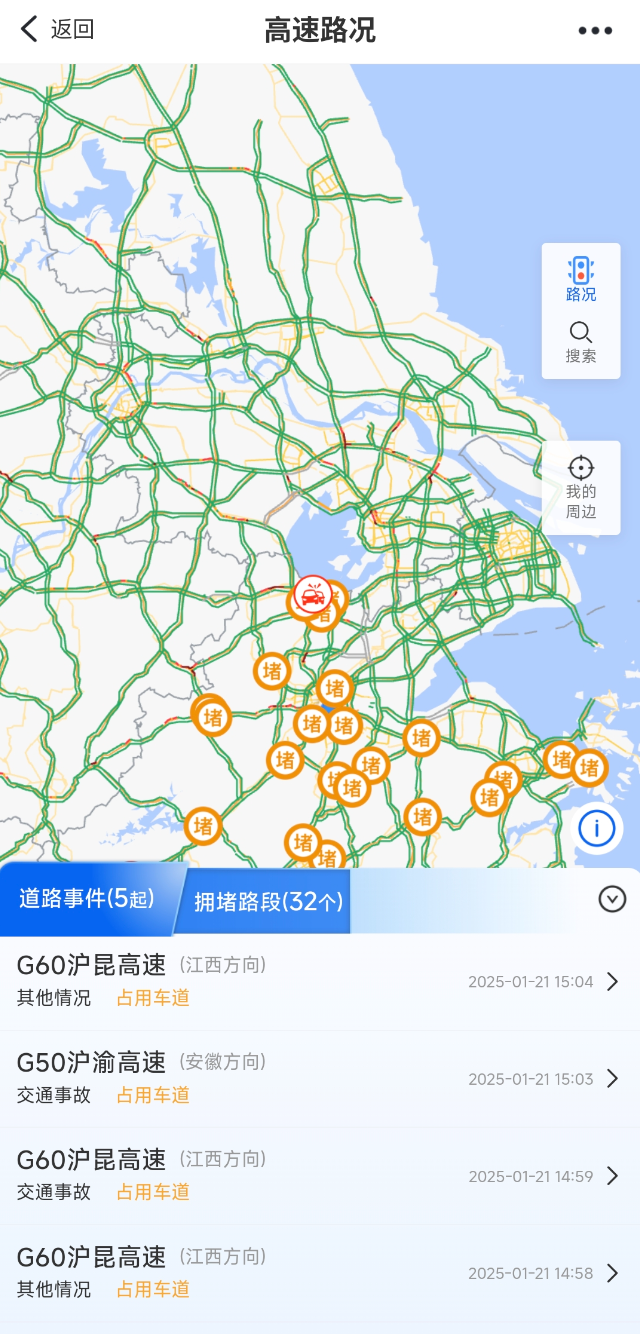Tap the 我的周边 location button

[581, 488]
